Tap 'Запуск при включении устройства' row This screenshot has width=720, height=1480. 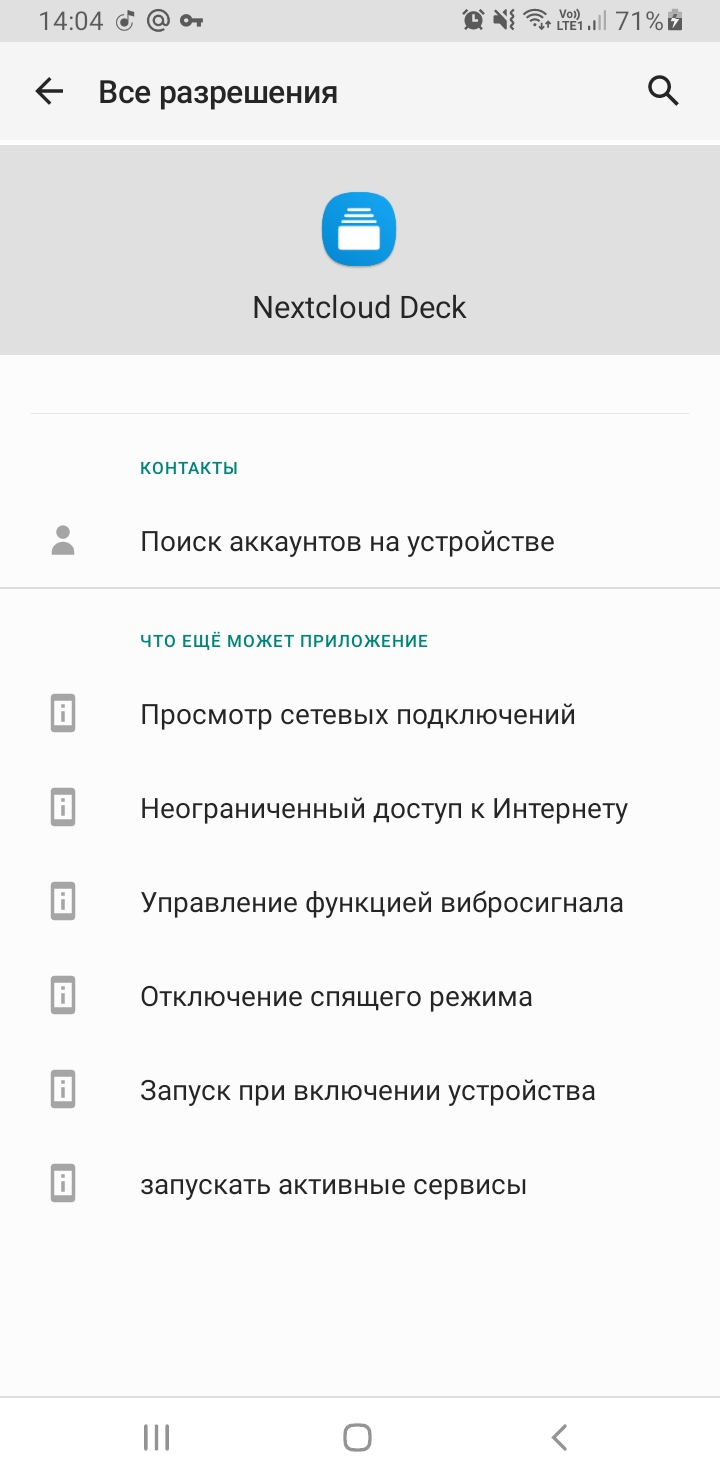(360, 1091)
